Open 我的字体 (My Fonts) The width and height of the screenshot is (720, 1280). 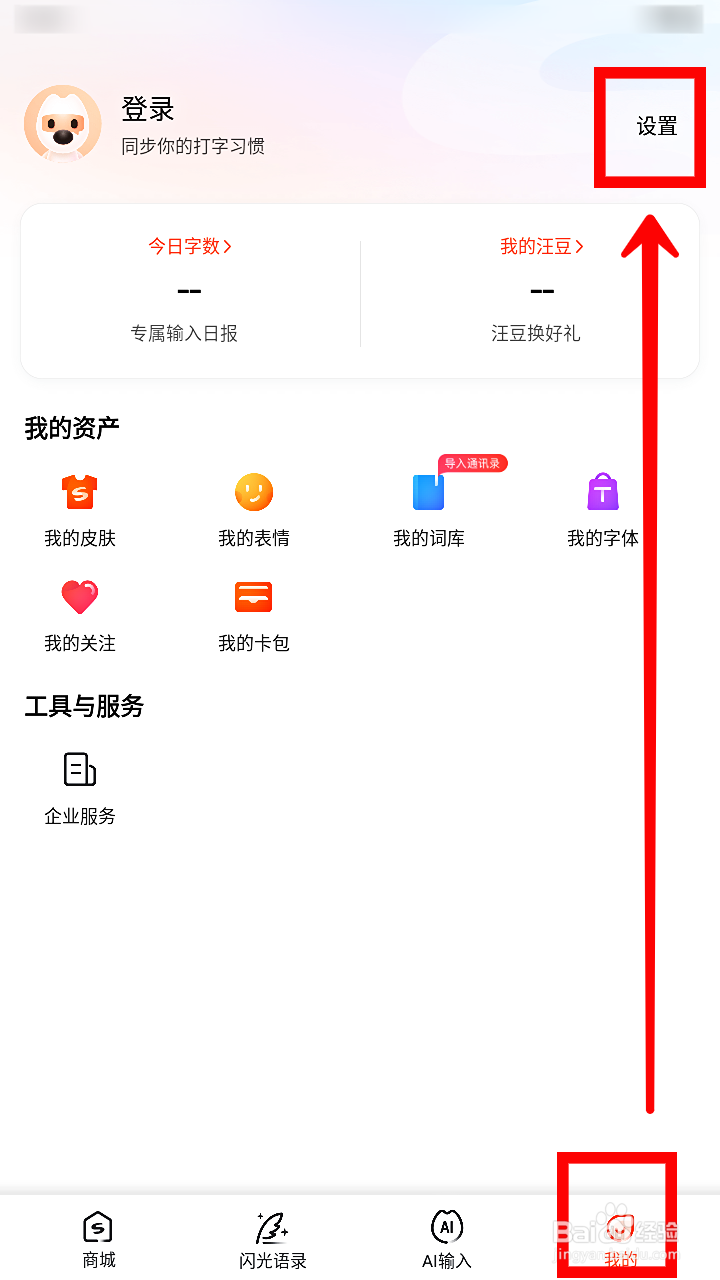[x=602, y=506]
